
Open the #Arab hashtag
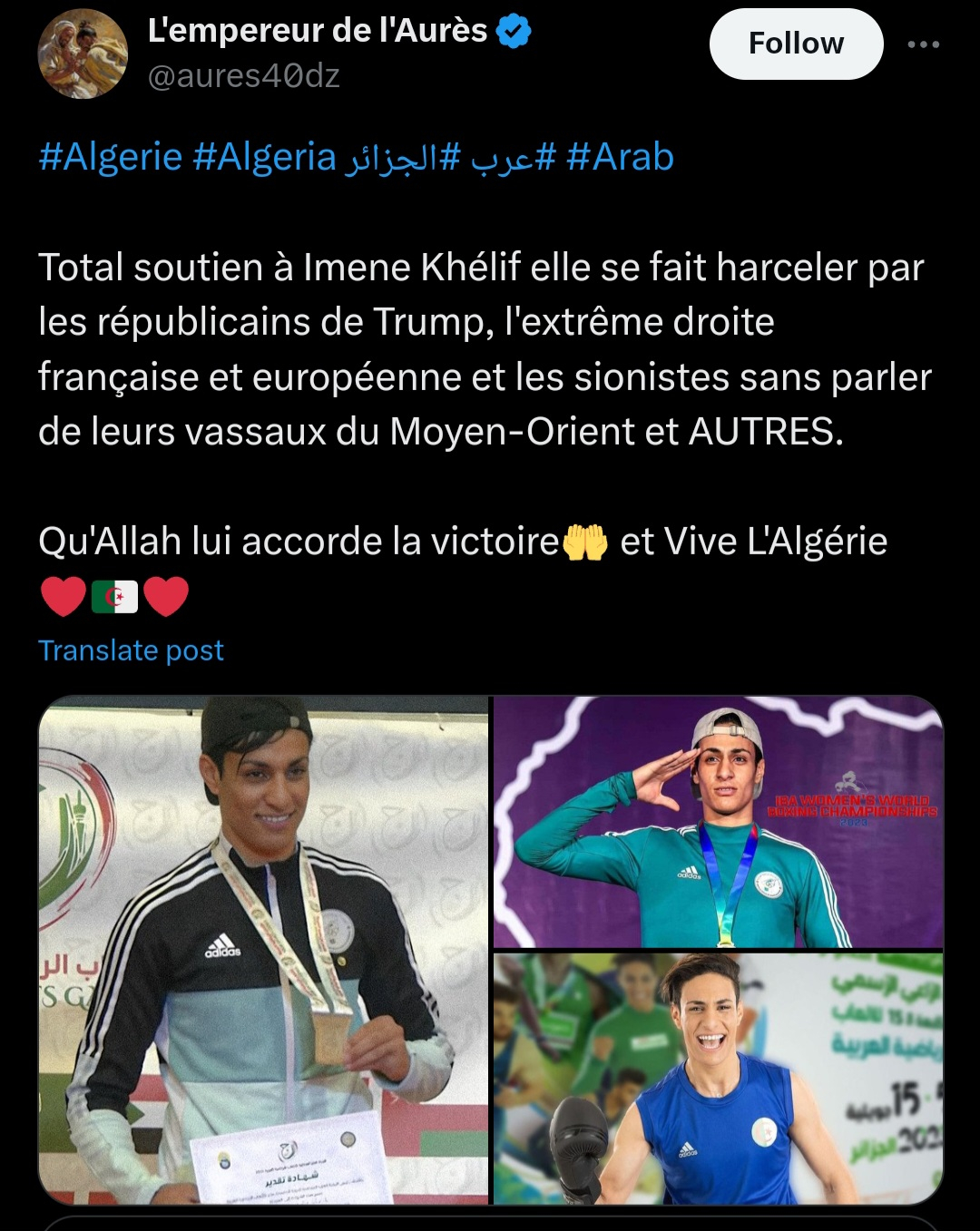(620, 157)
